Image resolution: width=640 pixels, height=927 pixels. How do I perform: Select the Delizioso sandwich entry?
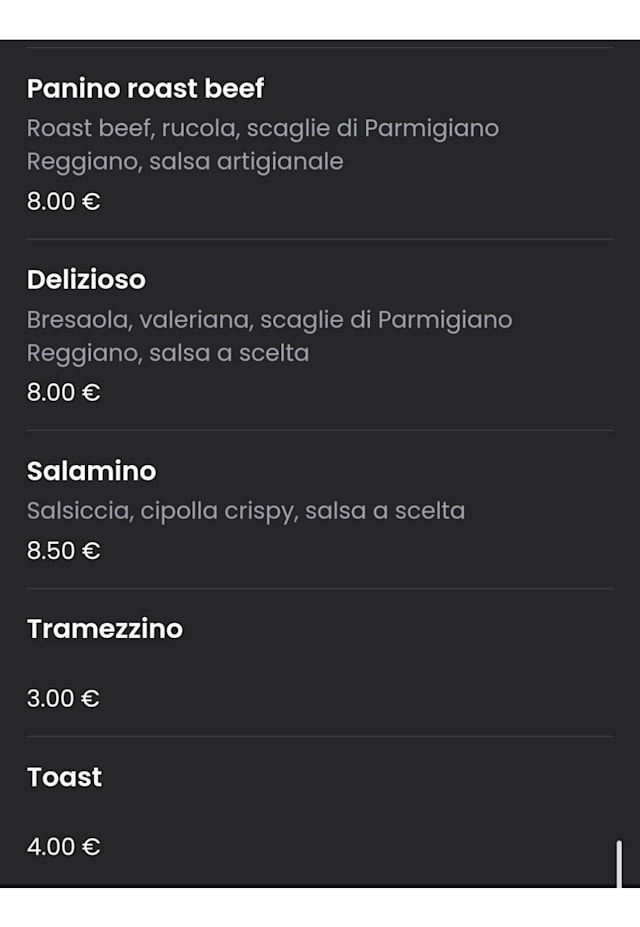pyautogui.click(x=86, y=280)
